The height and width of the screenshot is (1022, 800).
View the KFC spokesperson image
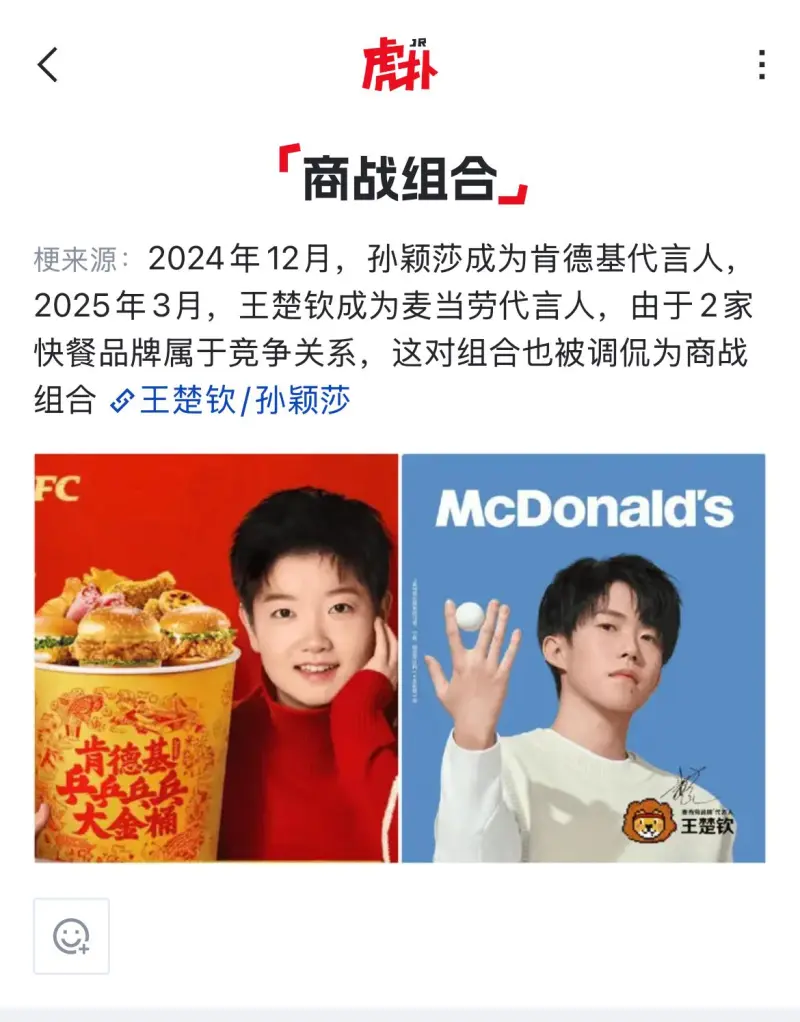(216, 658)
